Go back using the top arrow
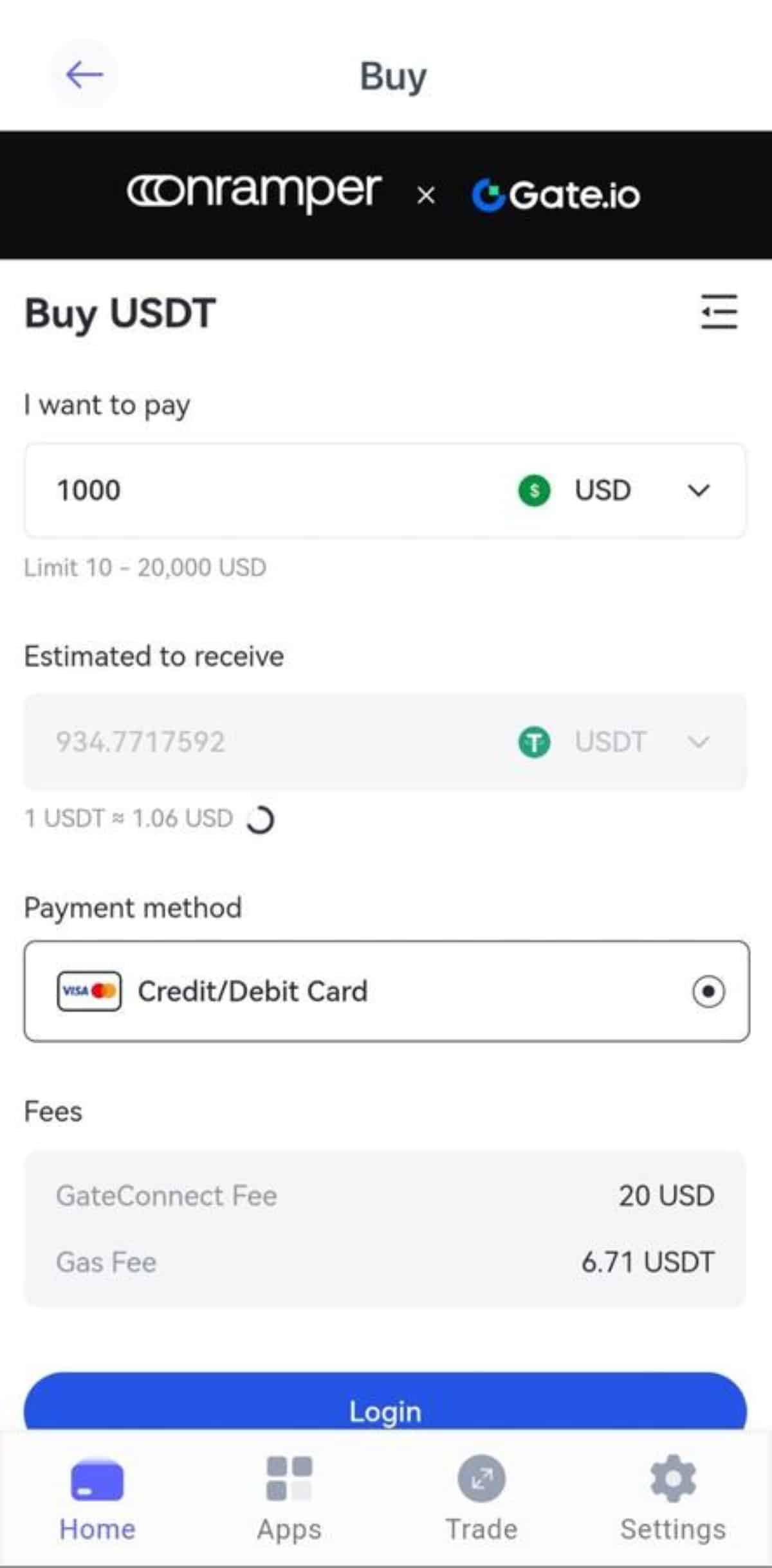 [x=84, y=75]
